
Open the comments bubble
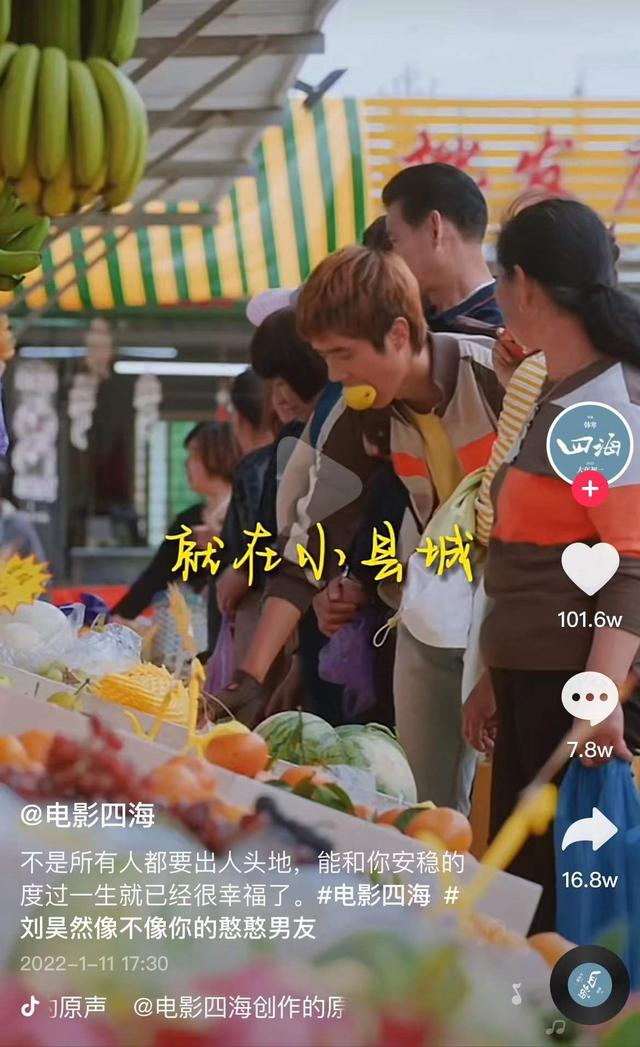(590, 698)
